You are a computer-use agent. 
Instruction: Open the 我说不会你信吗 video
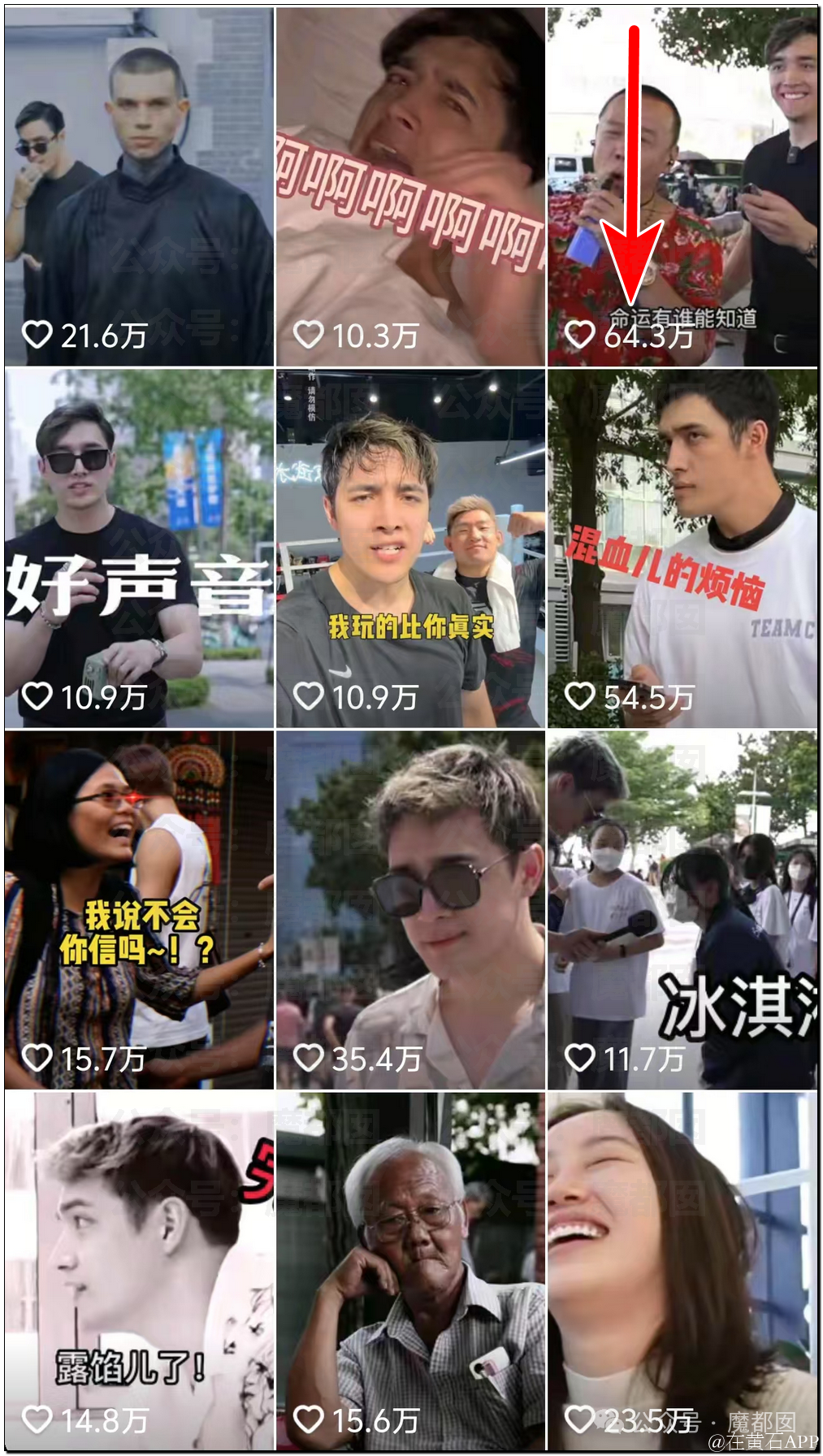[x=139, y=910]
